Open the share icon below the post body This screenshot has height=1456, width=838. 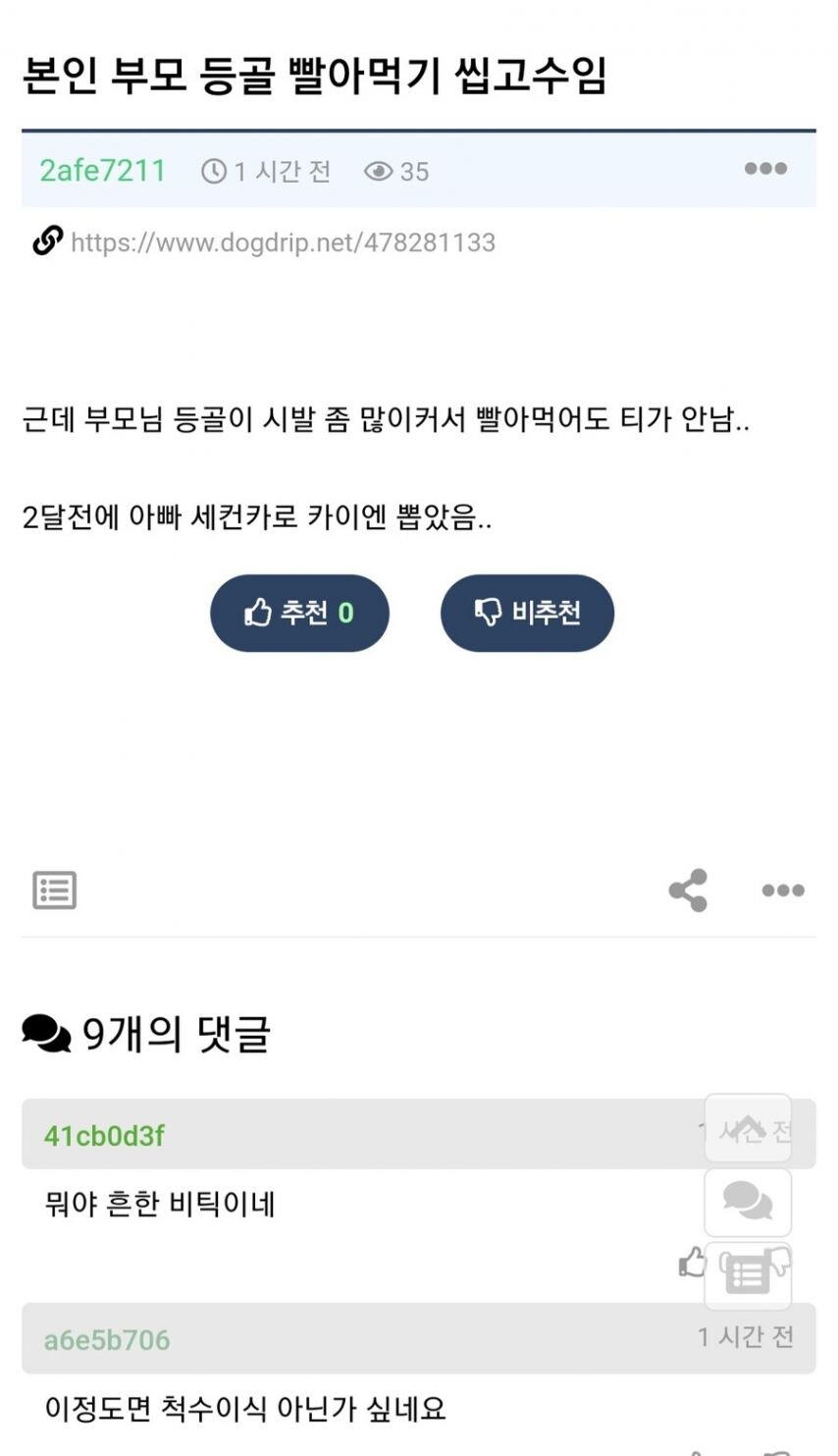pos(687,890)
